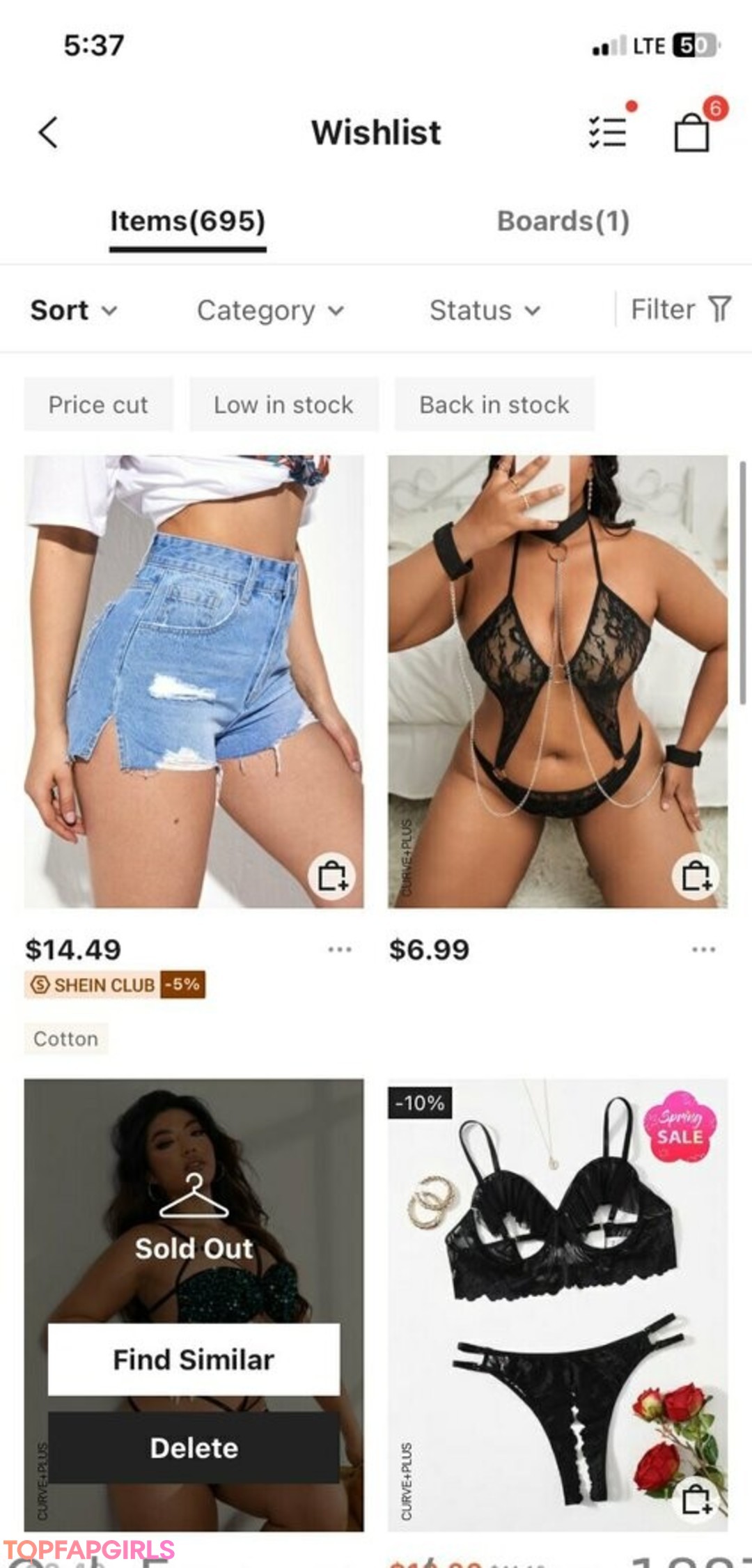Expand the Category dropdown
This screenshot has width=752, height=1568.
(270, 310)
